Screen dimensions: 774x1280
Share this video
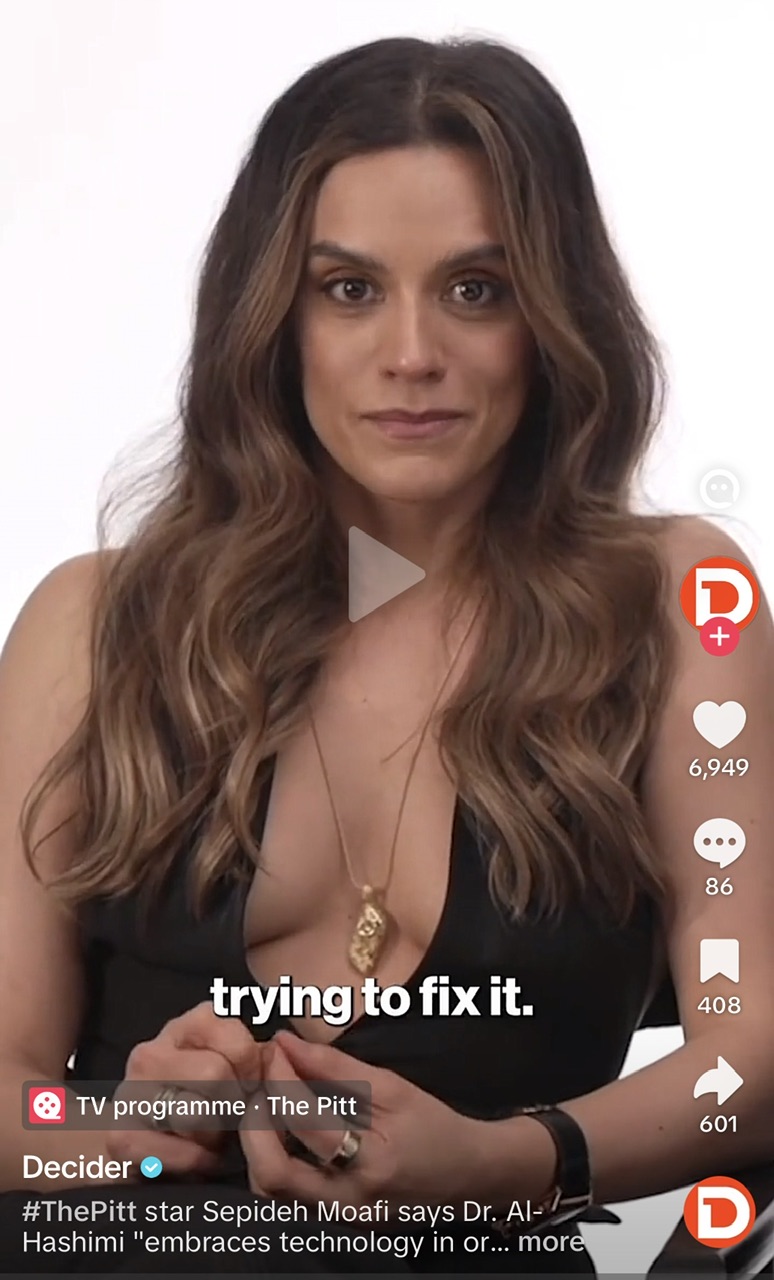719,1081
